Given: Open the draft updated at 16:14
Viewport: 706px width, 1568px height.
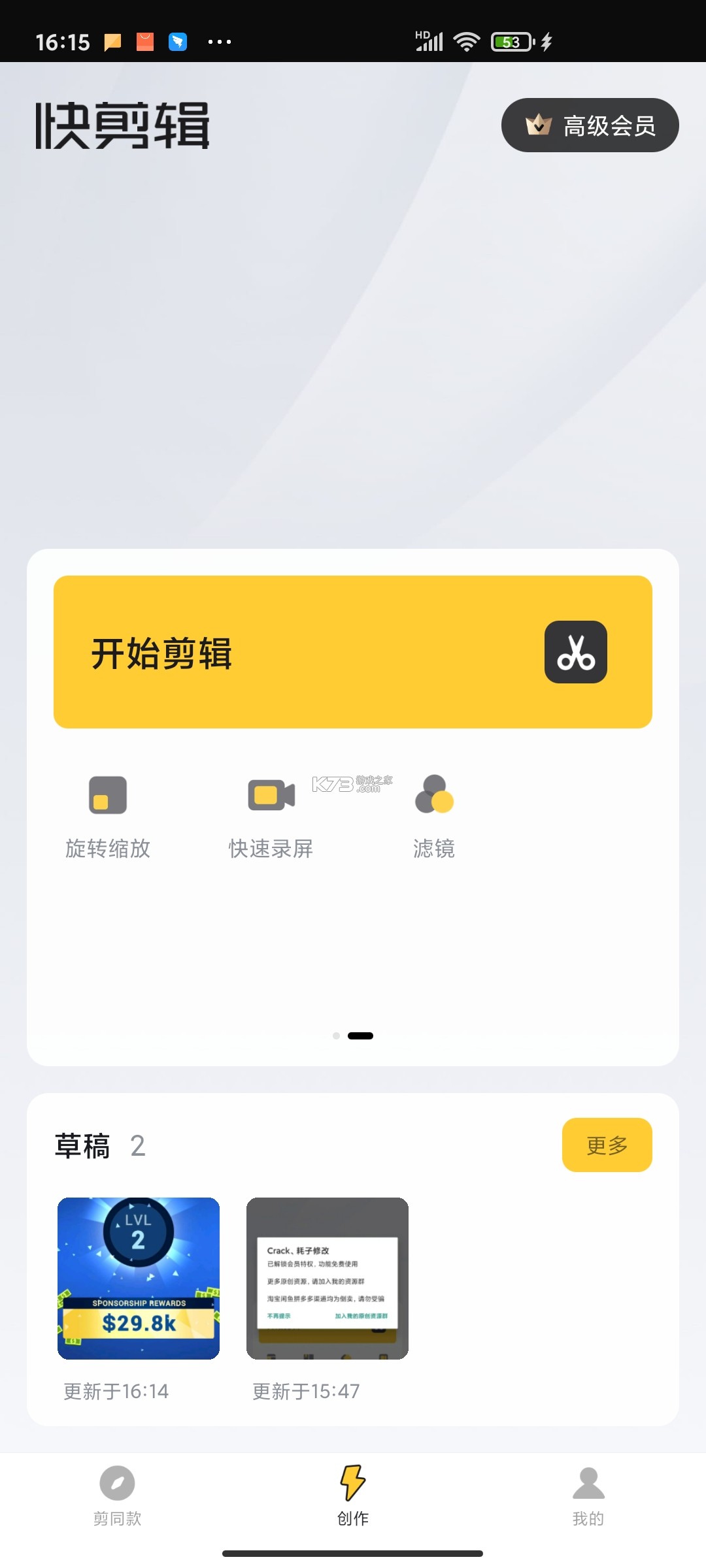Looking at the screenshot, I should tap(139, 1279).
